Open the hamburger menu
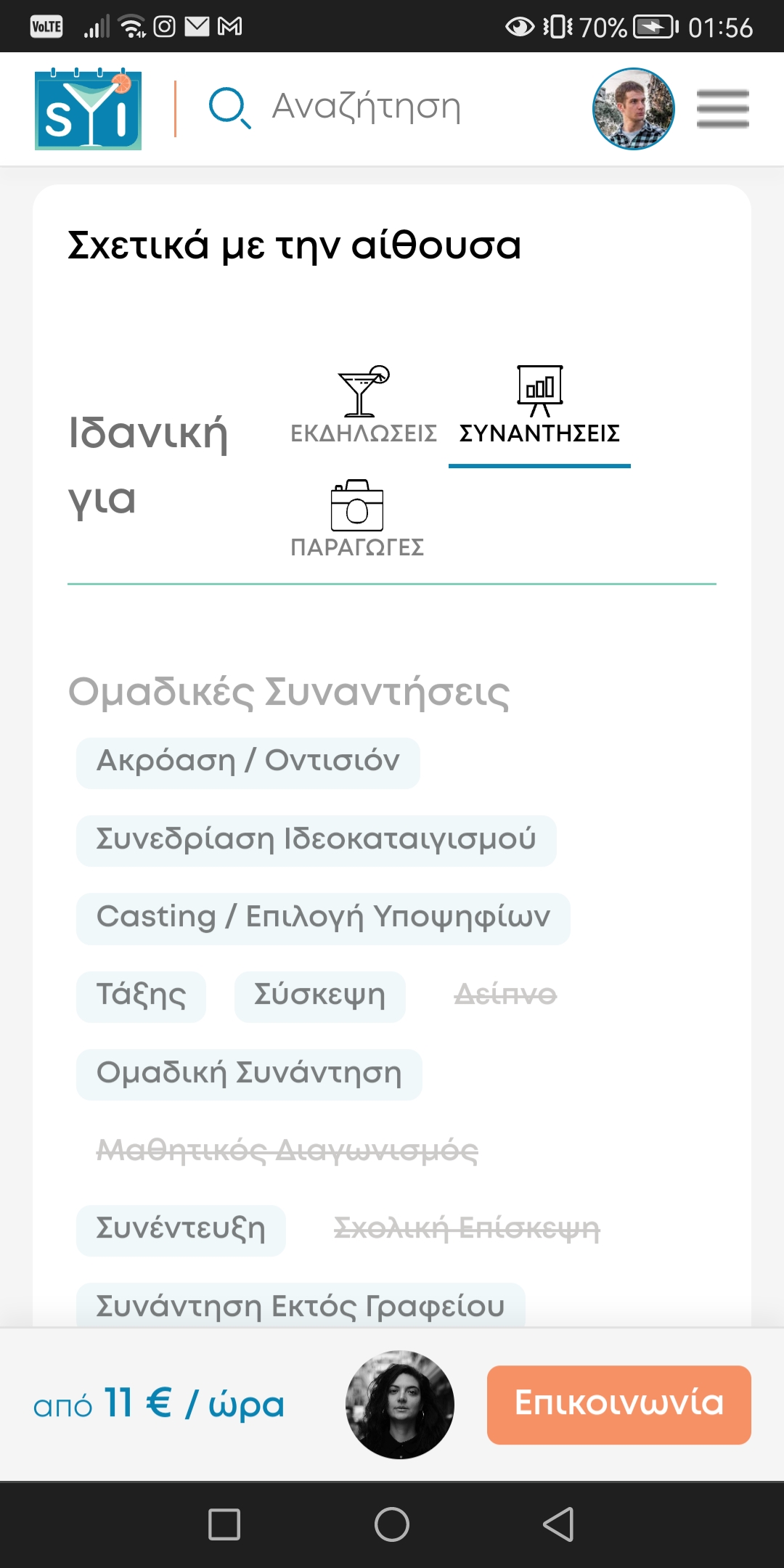The image size is (784, 1568). point(722,110)
